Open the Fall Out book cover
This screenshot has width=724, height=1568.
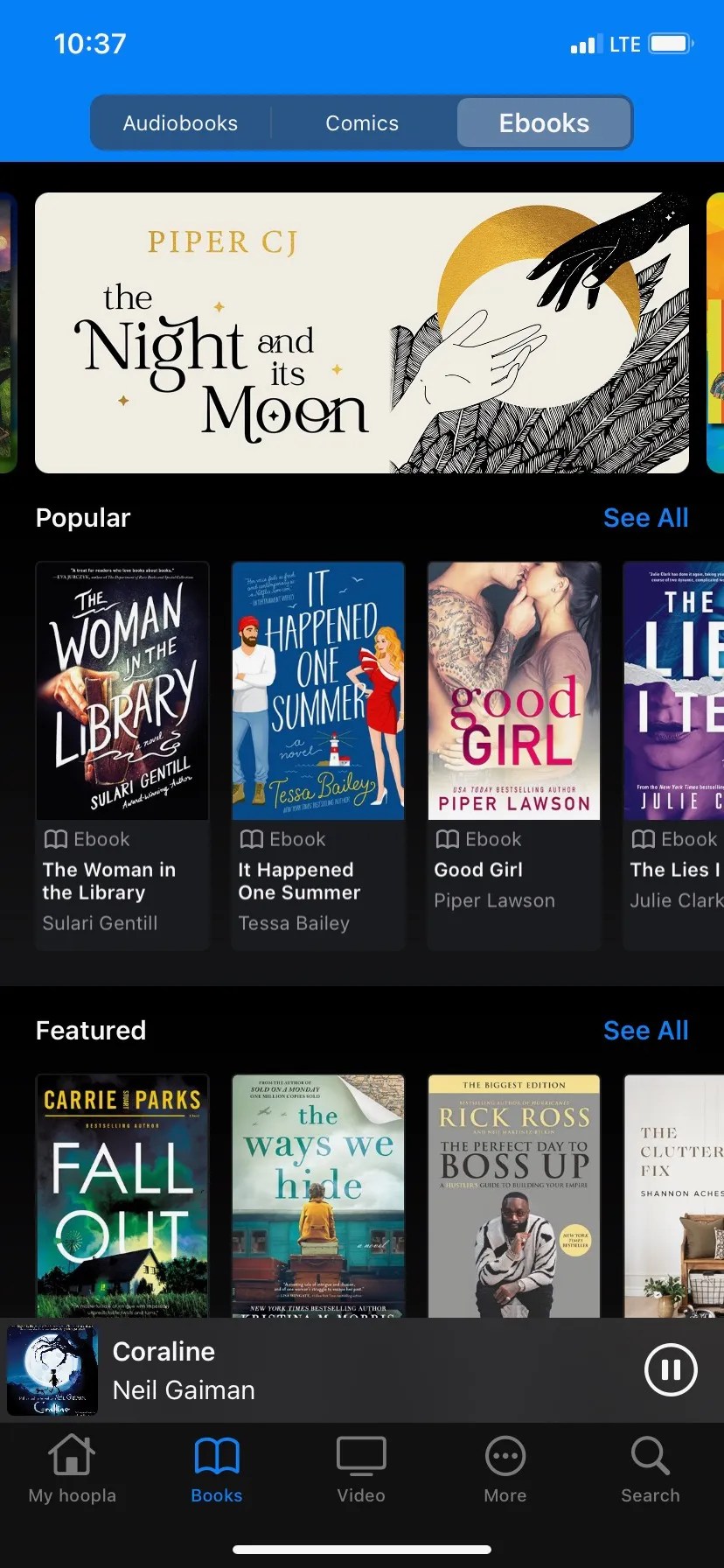tap(122, 1195)
